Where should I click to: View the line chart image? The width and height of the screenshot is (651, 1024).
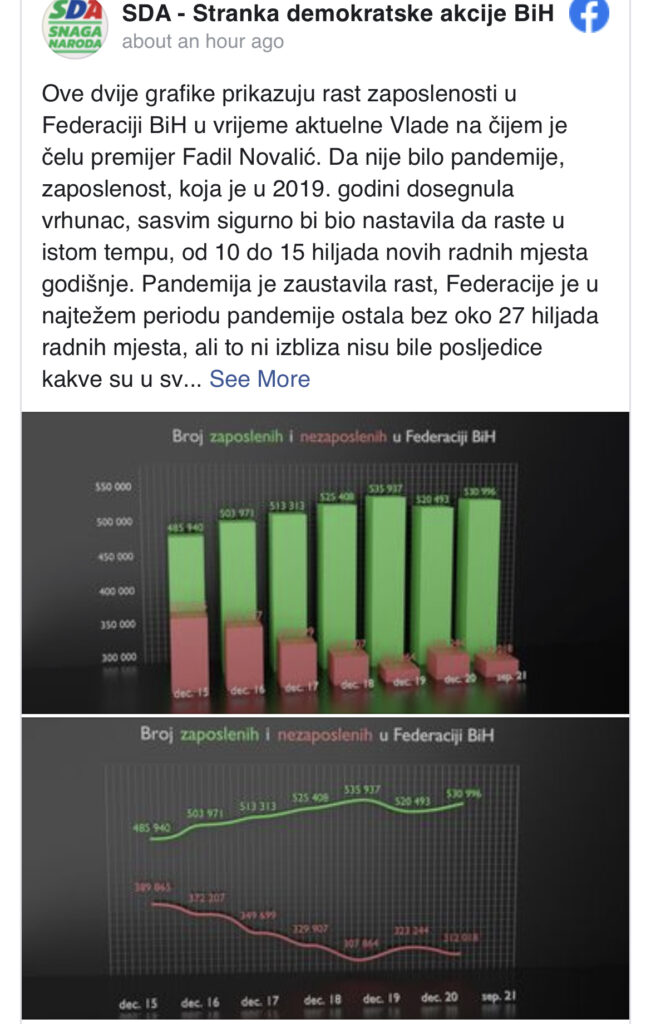tap(326, 868)
